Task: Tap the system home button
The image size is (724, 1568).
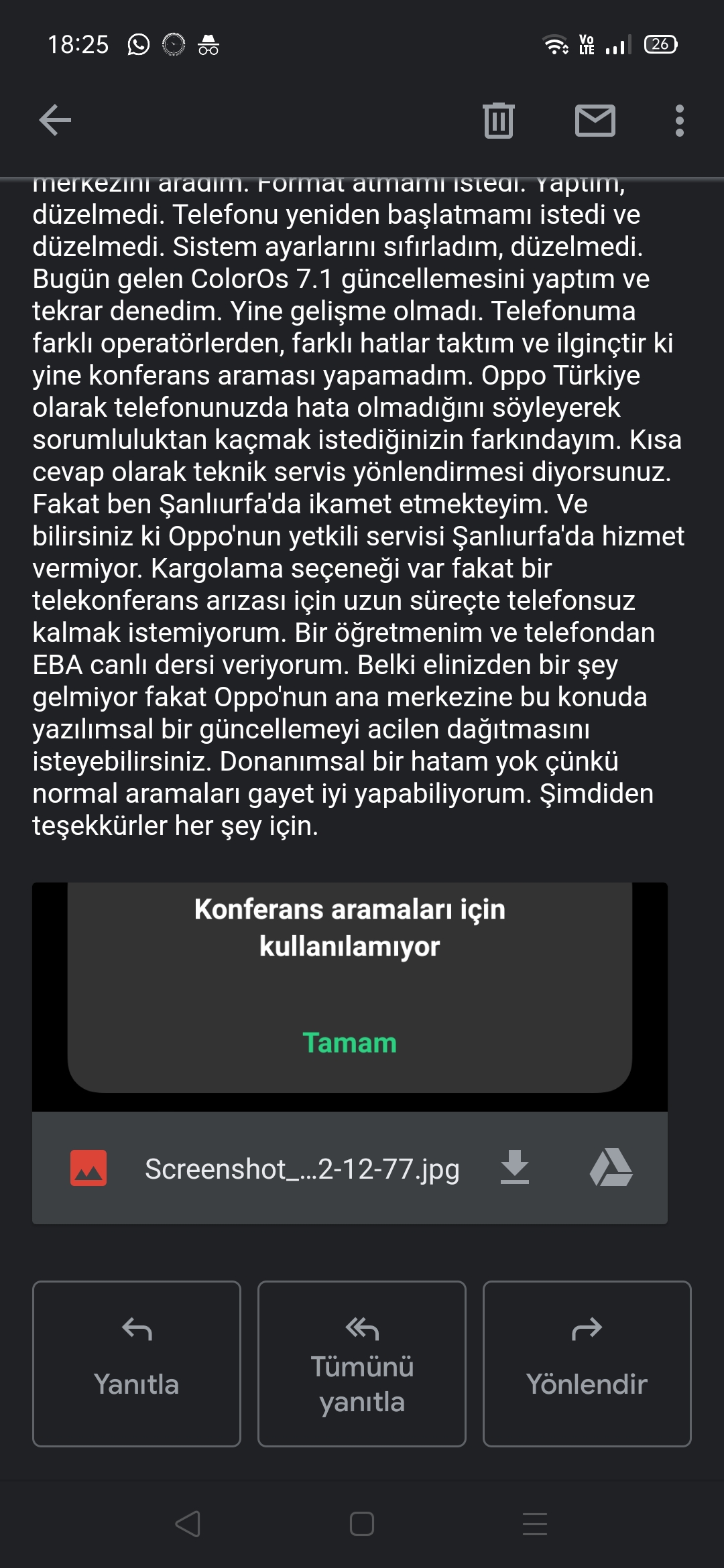Action: coord(362,1524)
